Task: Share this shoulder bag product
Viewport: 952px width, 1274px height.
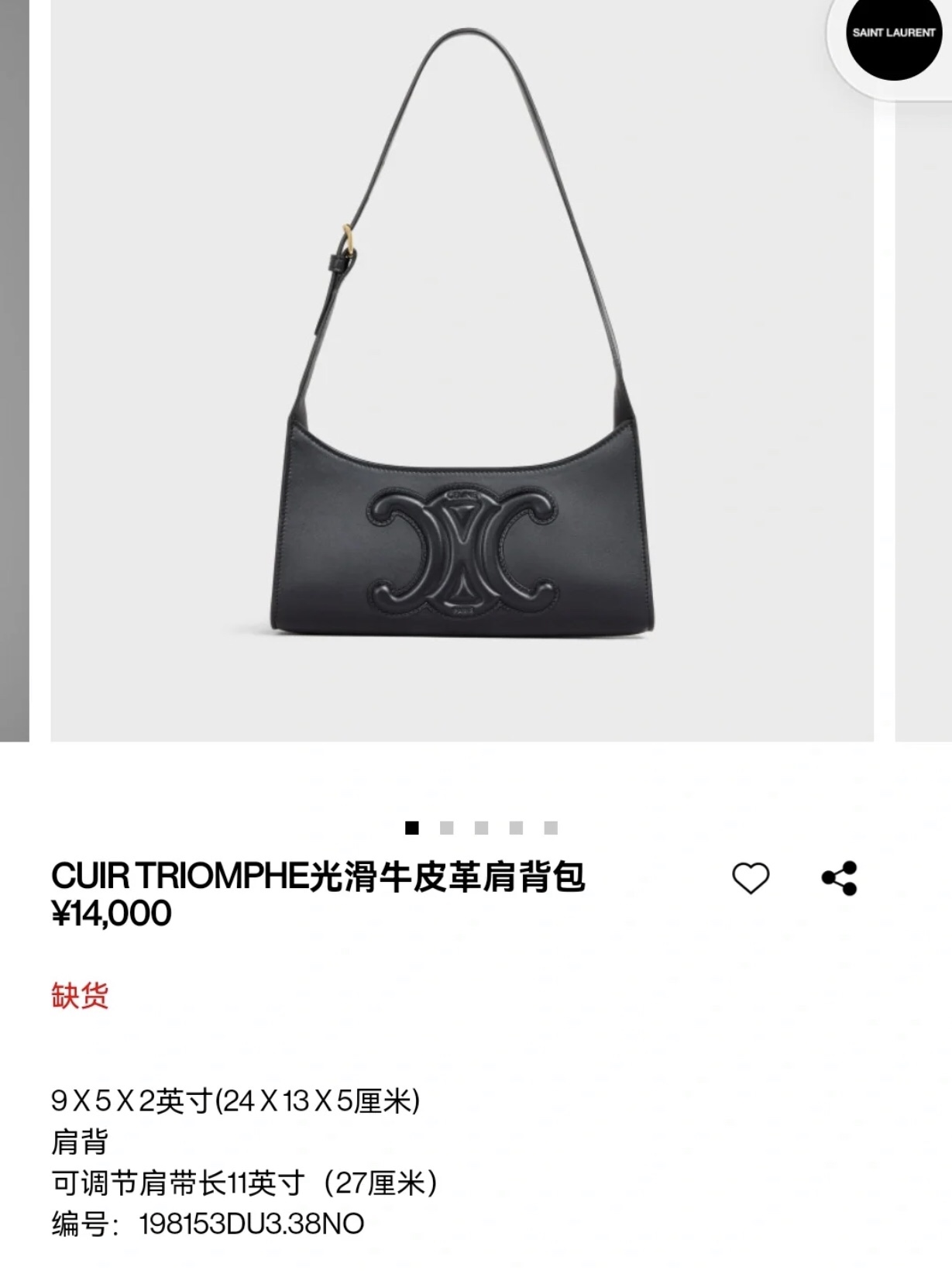Action: tap(840, 878)
